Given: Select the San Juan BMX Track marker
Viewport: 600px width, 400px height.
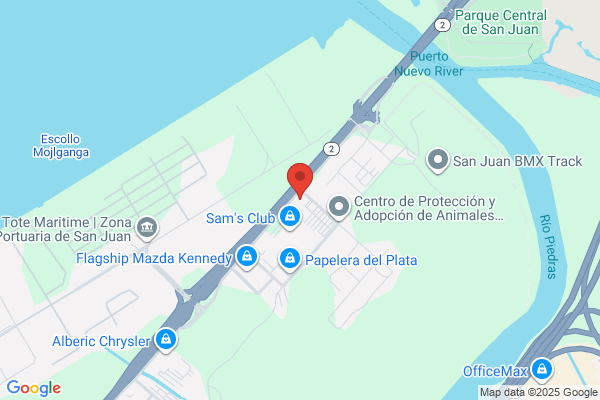Looking at the screenshot, I should [x=438, y=160].
